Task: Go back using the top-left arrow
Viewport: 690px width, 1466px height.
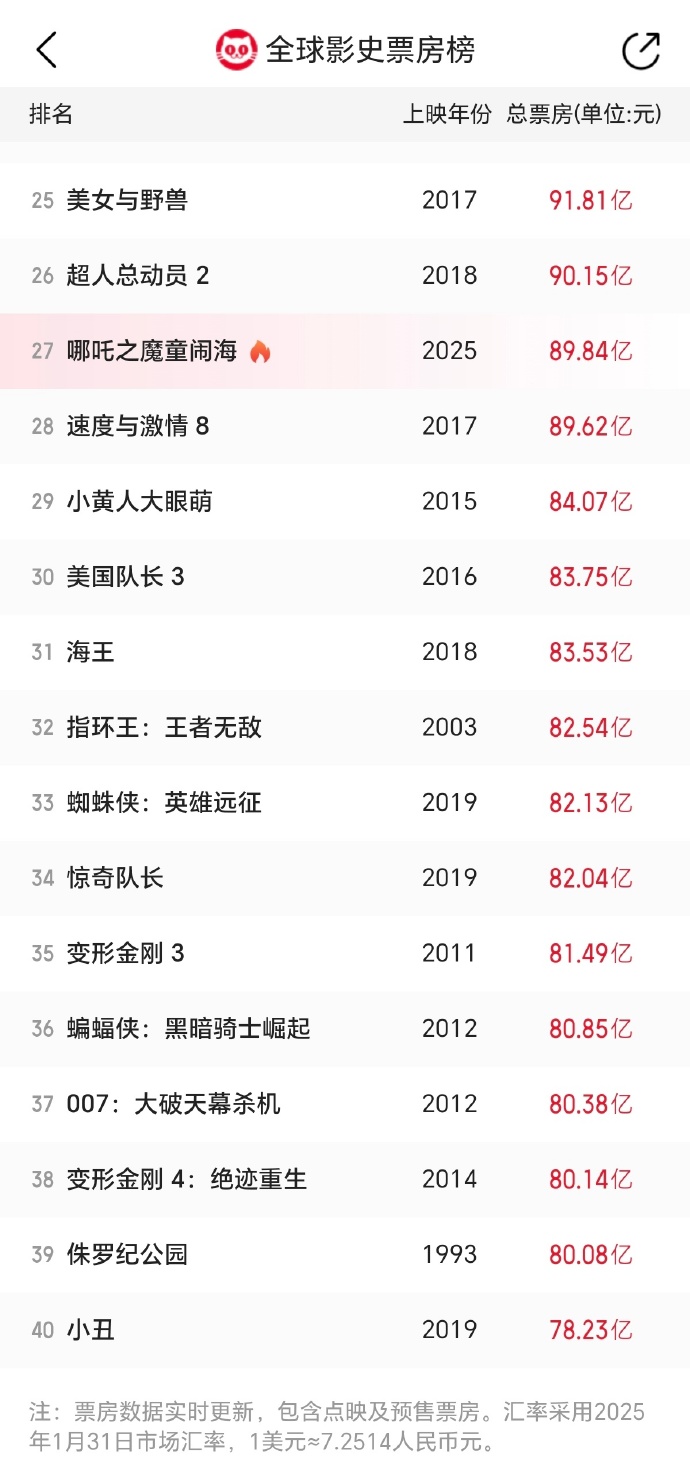Action: (46, 49)
